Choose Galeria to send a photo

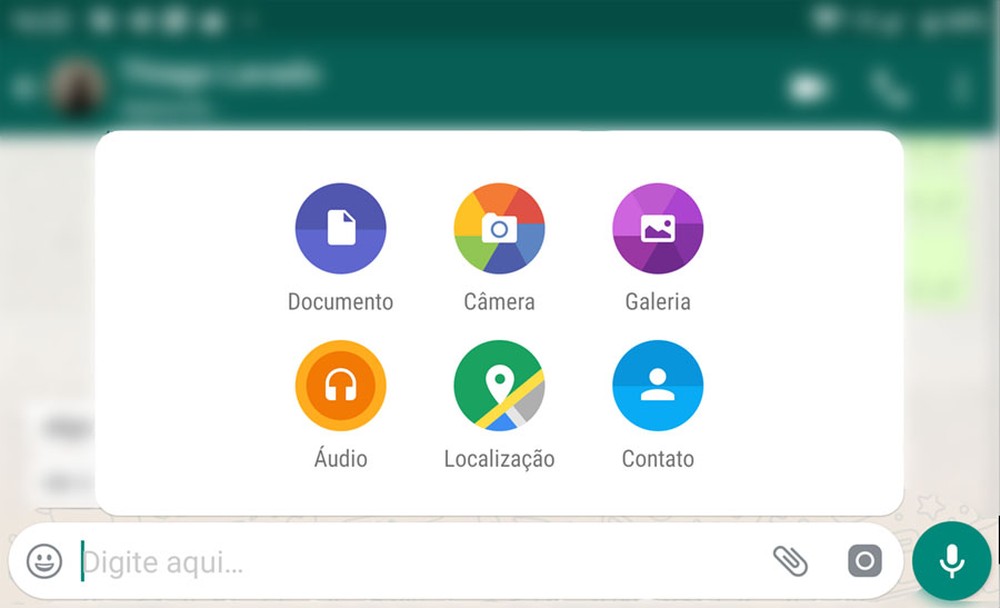pos(657,229)
